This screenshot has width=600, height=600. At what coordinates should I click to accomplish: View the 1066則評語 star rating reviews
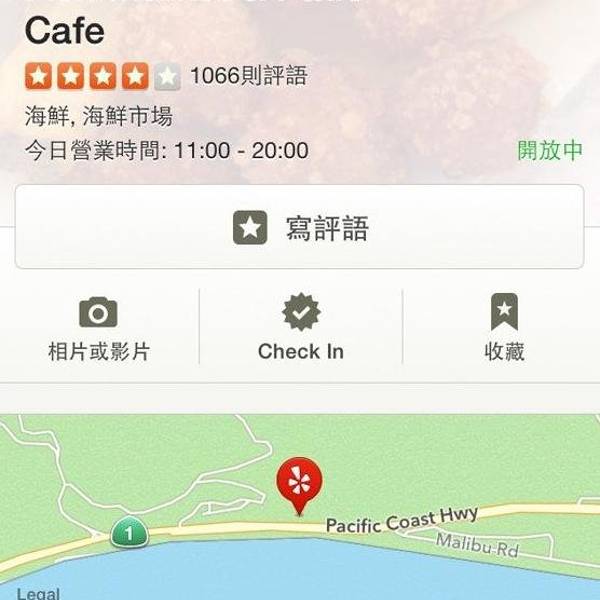click(x=166, y=76)
